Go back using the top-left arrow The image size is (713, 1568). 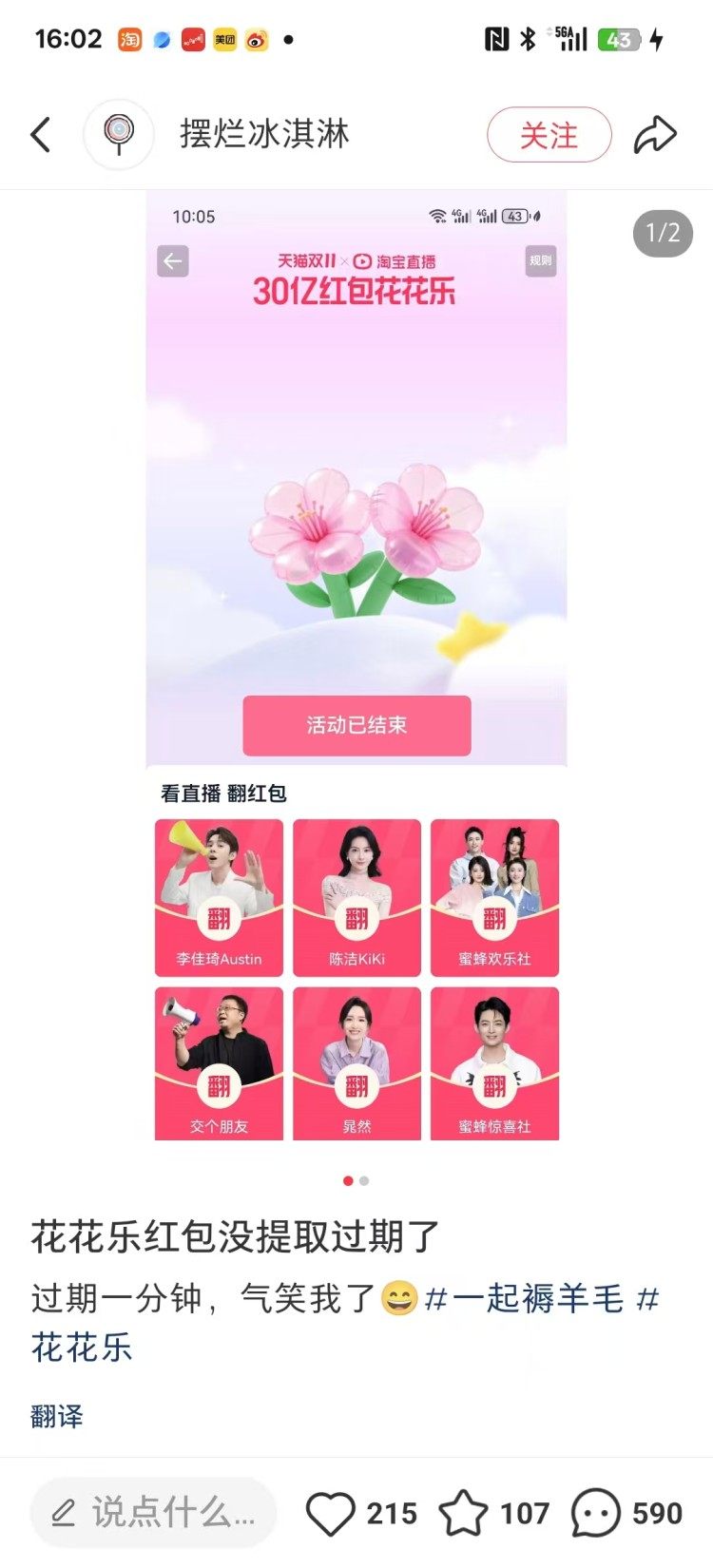[40, 135]
